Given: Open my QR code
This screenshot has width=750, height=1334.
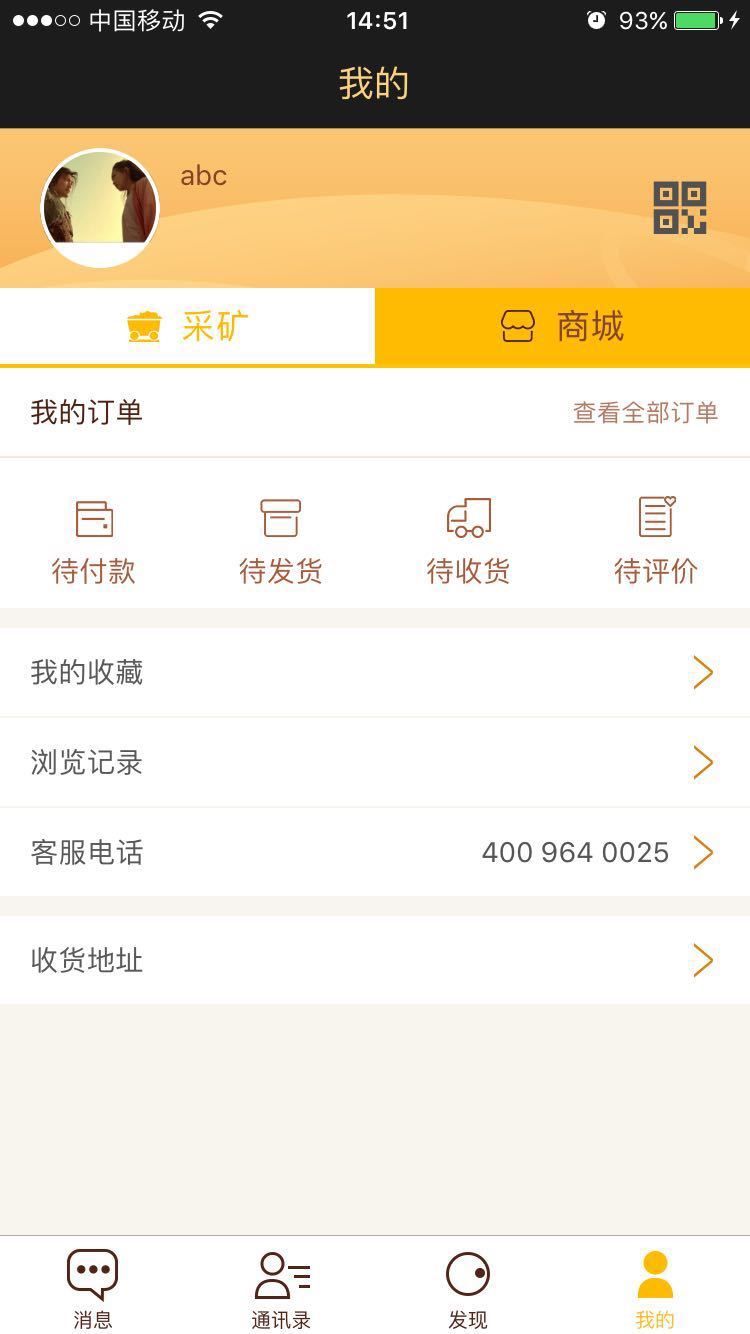Looking at the screenshot, I should point(680,208).
